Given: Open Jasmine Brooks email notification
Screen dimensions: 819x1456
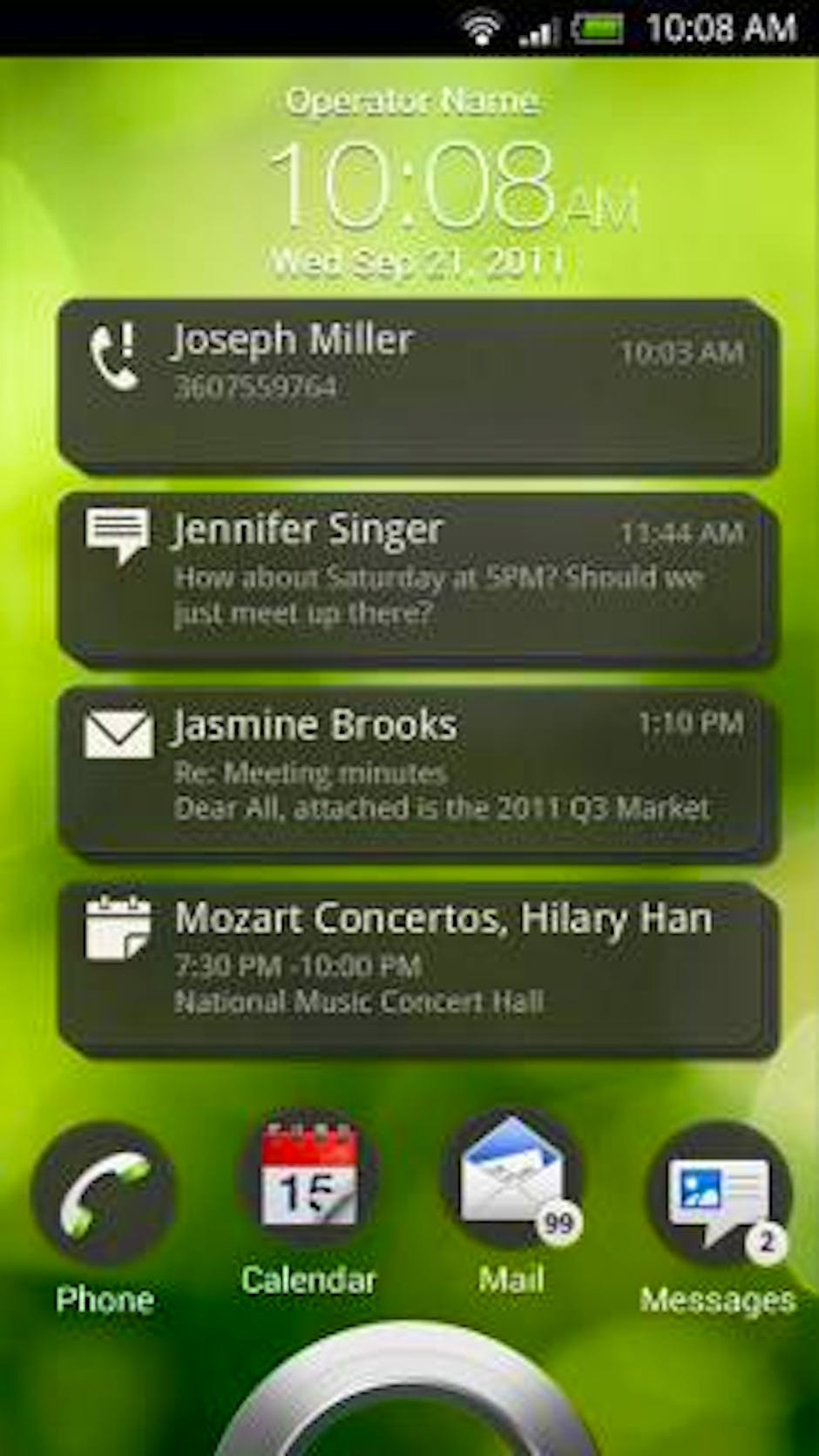Looking at the screenshot, I should coord(416,774).
